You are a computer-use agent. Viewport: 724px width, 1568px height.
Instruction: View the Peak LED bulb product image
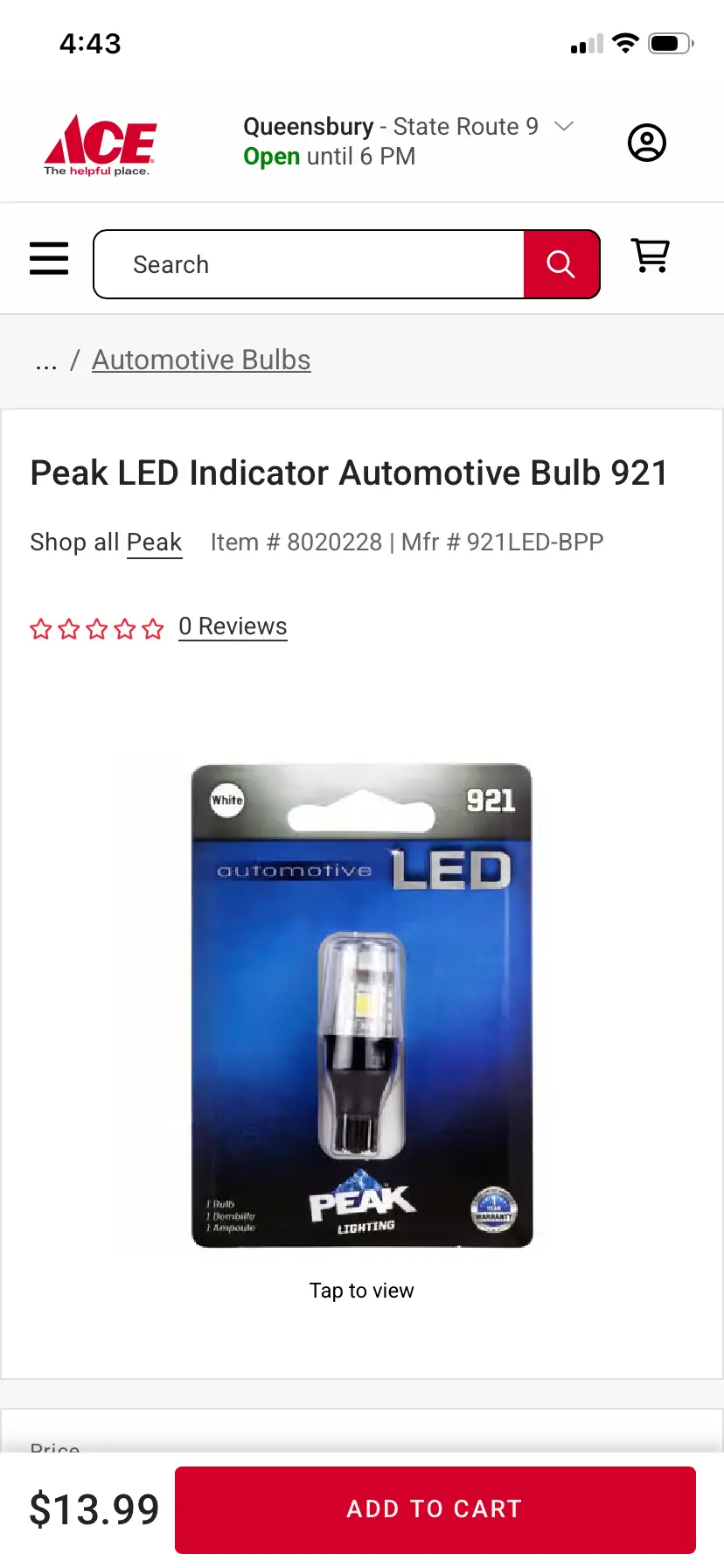[x=362, y=1005]
